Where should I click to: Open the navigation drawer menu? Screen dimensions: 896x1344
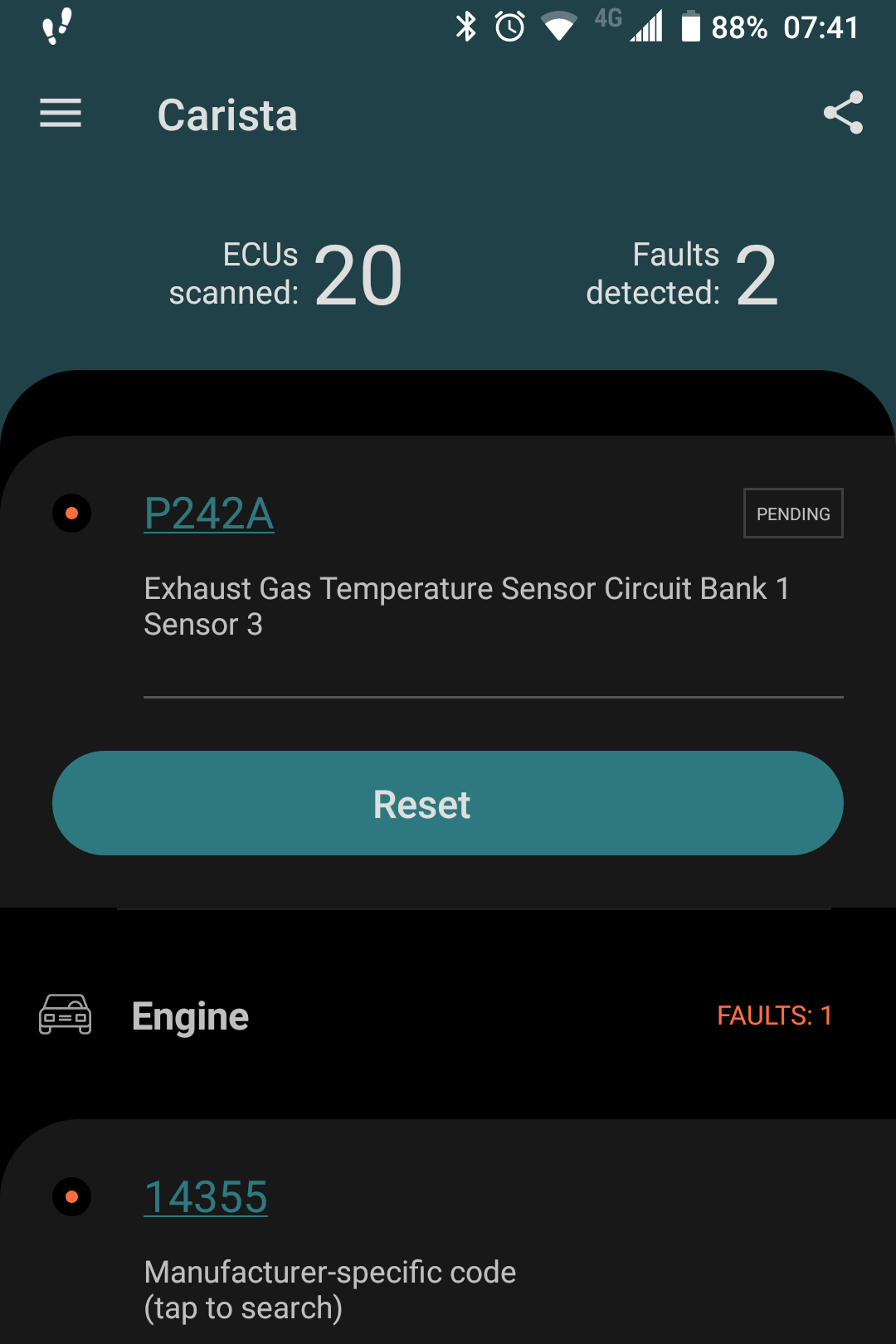60,114
